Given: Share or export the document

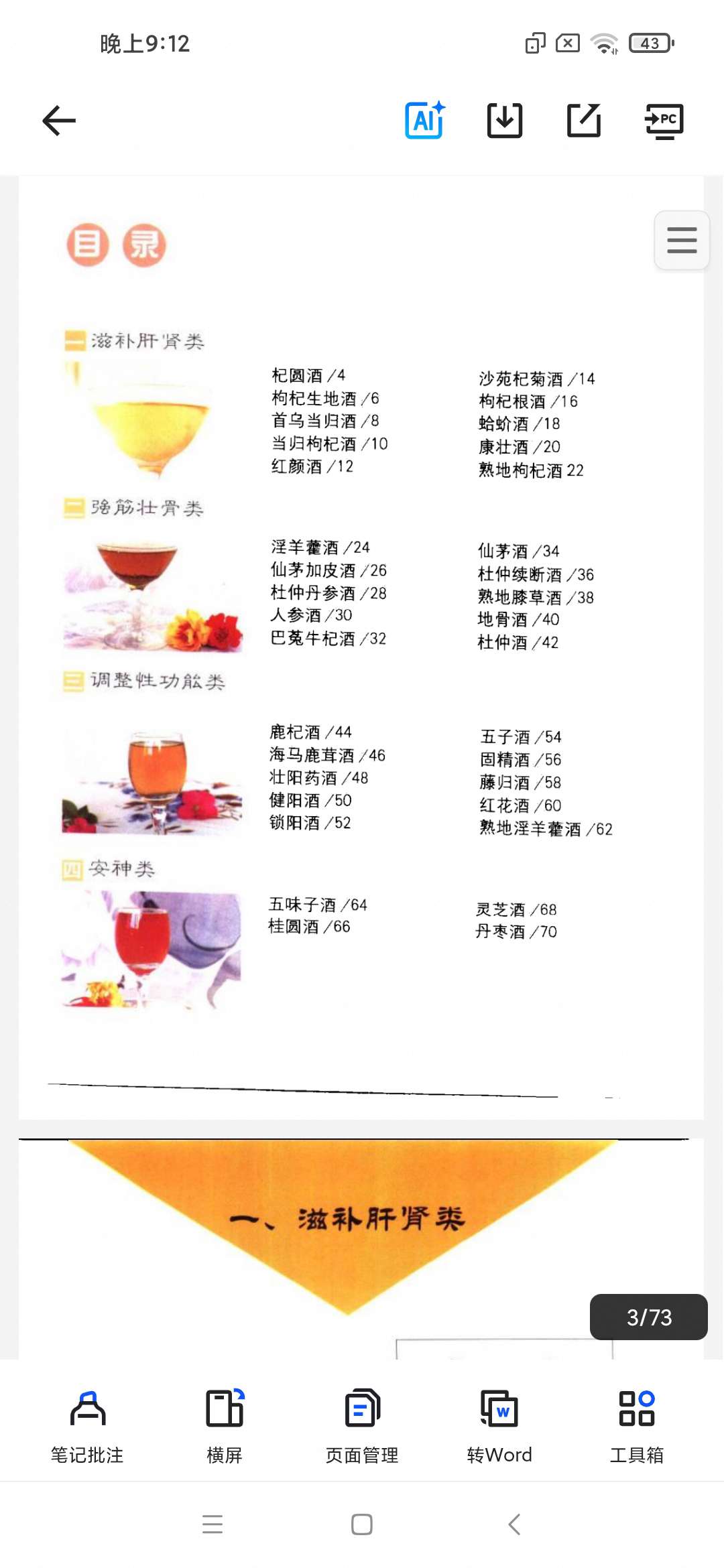Looking at the screenshot, I should pyautogui.click(x=584, y=121).
